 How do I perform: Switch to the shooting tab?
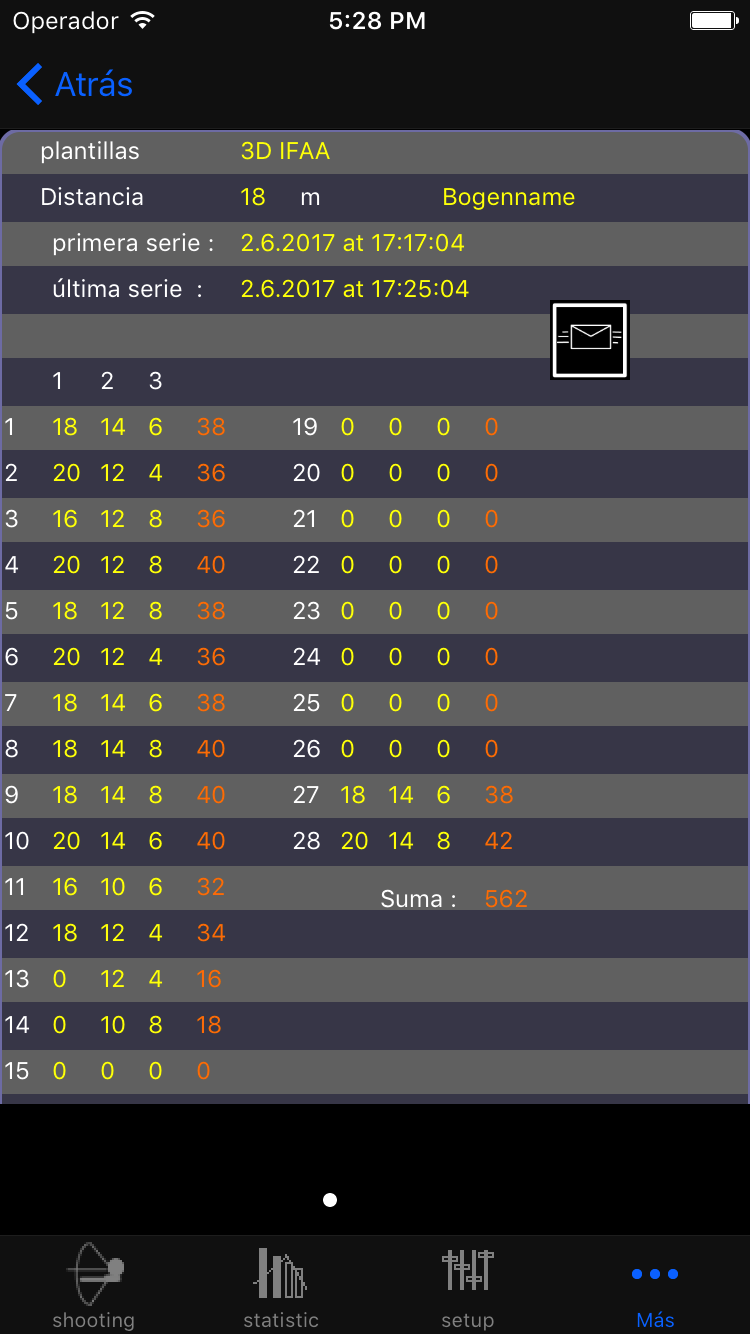[x=94, y=1285]
